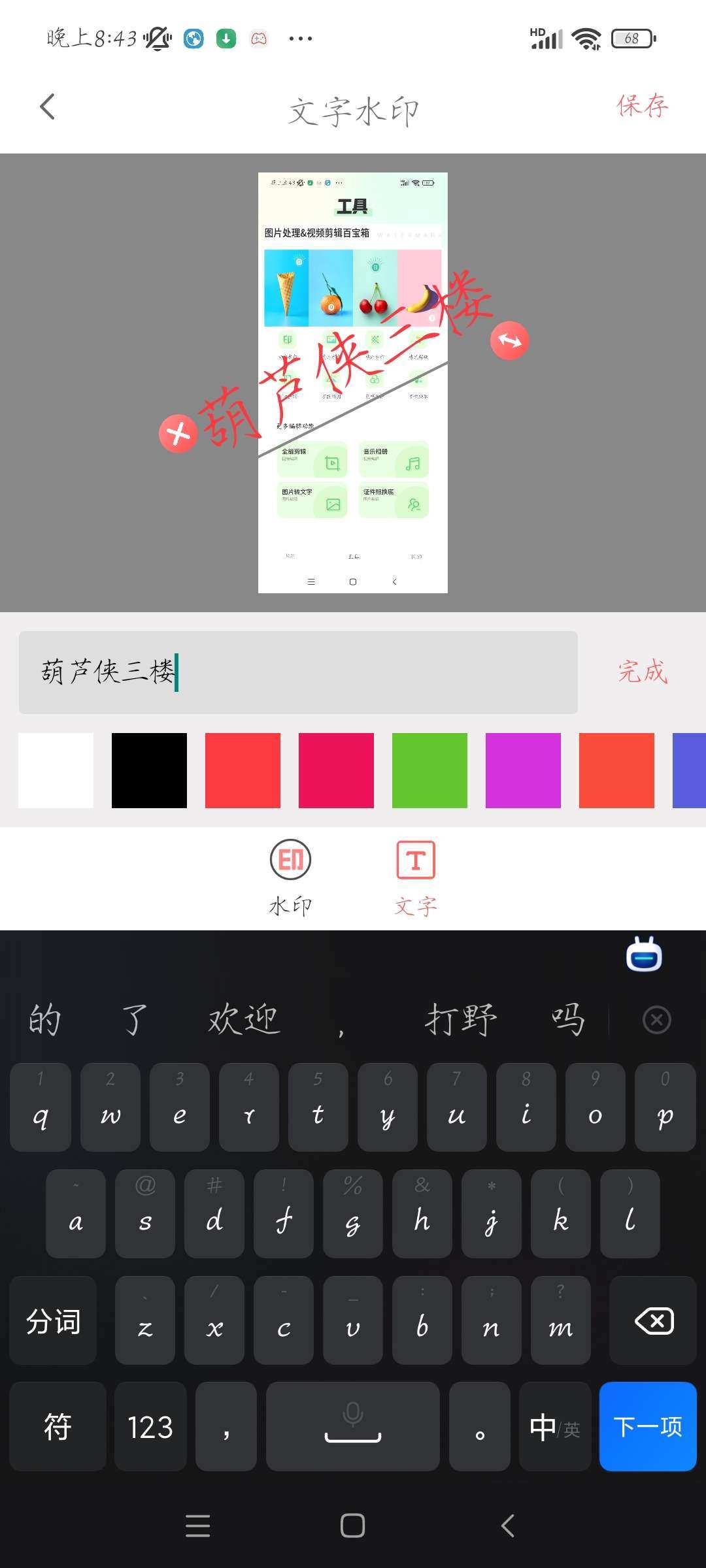Switch to the 水印 tab
Viewport: 706px width, 1568px height.
(290, 877)
